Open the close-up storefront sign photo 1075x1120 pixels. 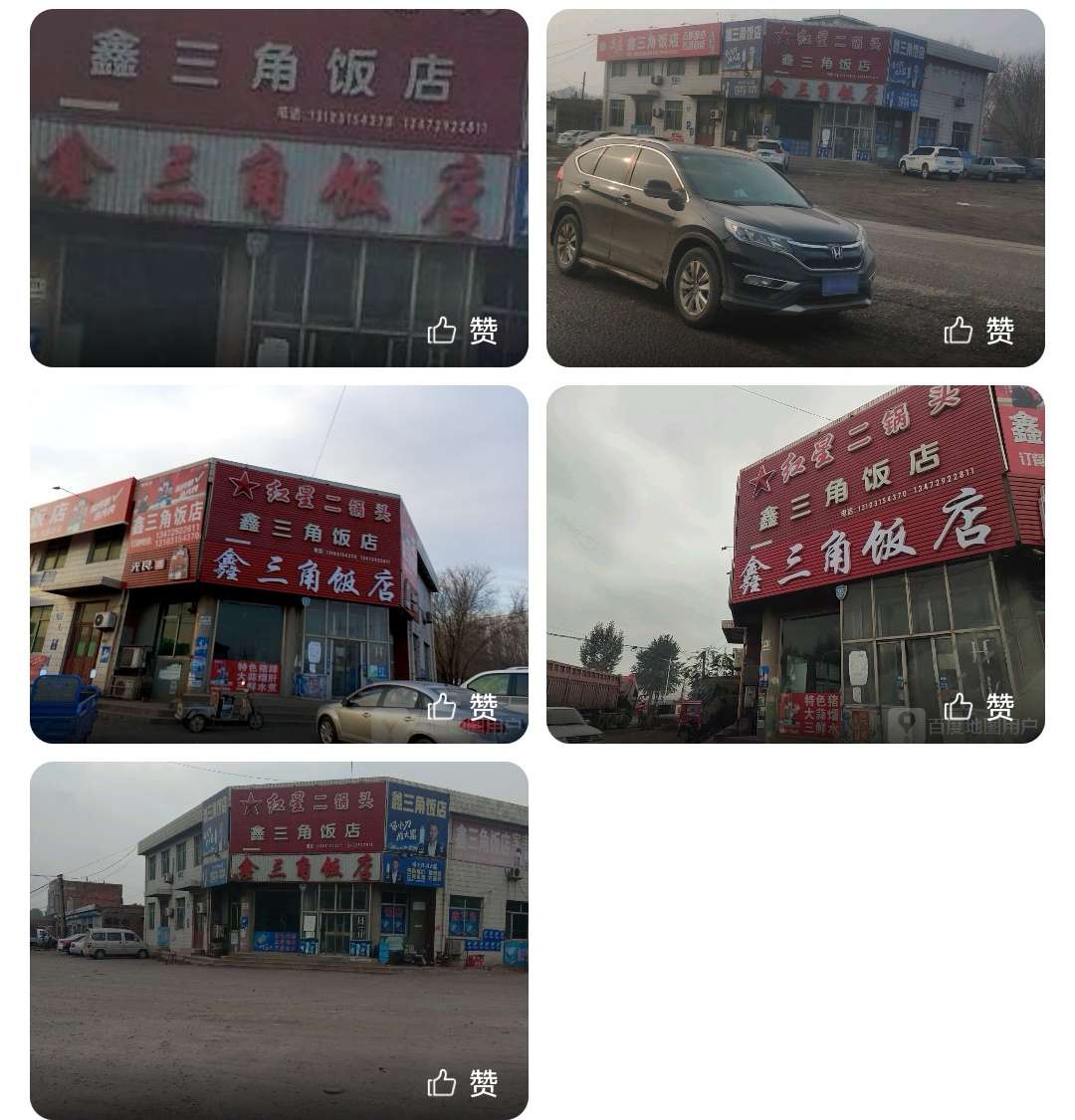pyautogui.click(x=279, y=169)
